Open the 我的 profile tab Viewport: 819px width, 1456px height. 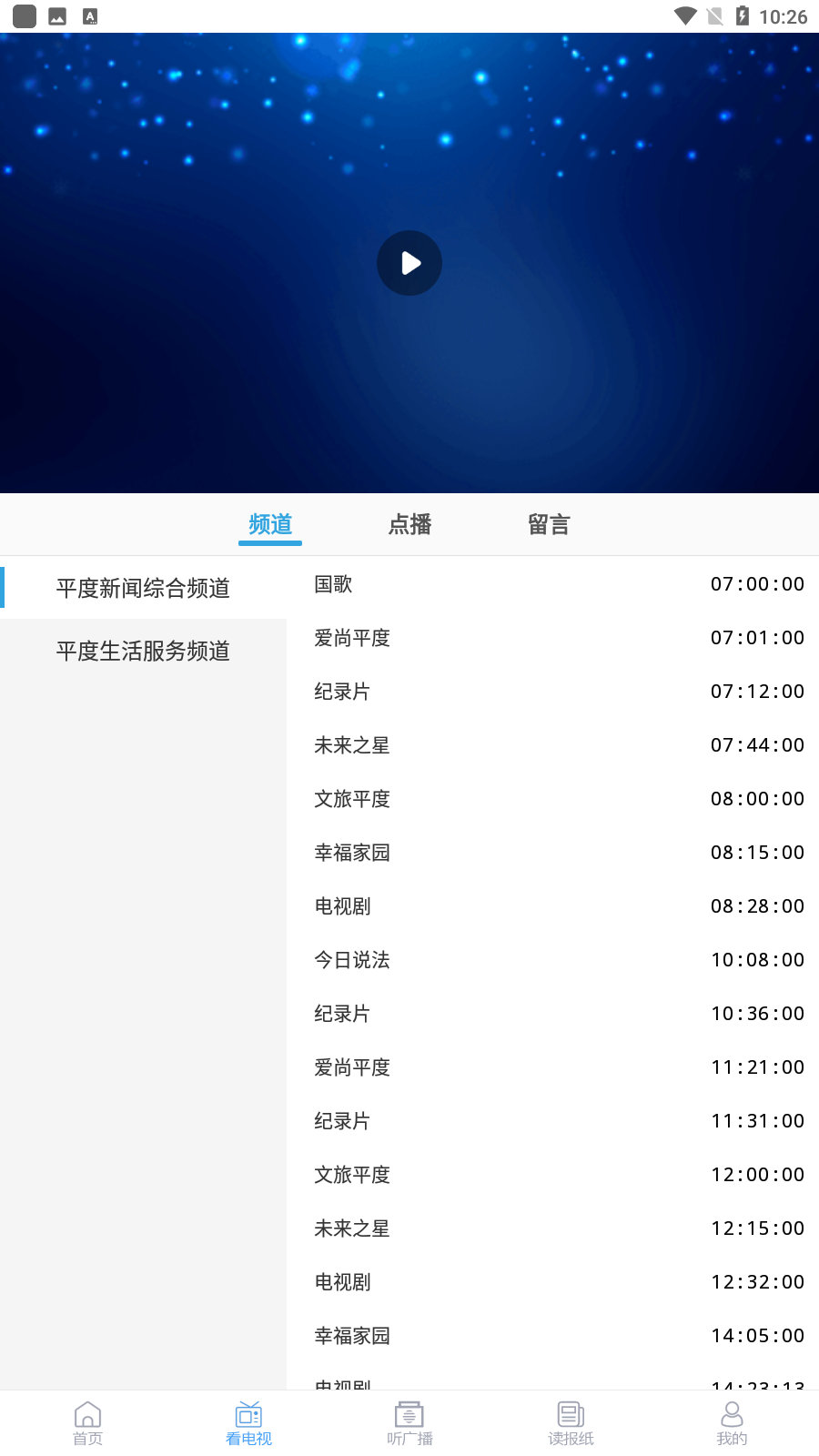pos(732,1423)
